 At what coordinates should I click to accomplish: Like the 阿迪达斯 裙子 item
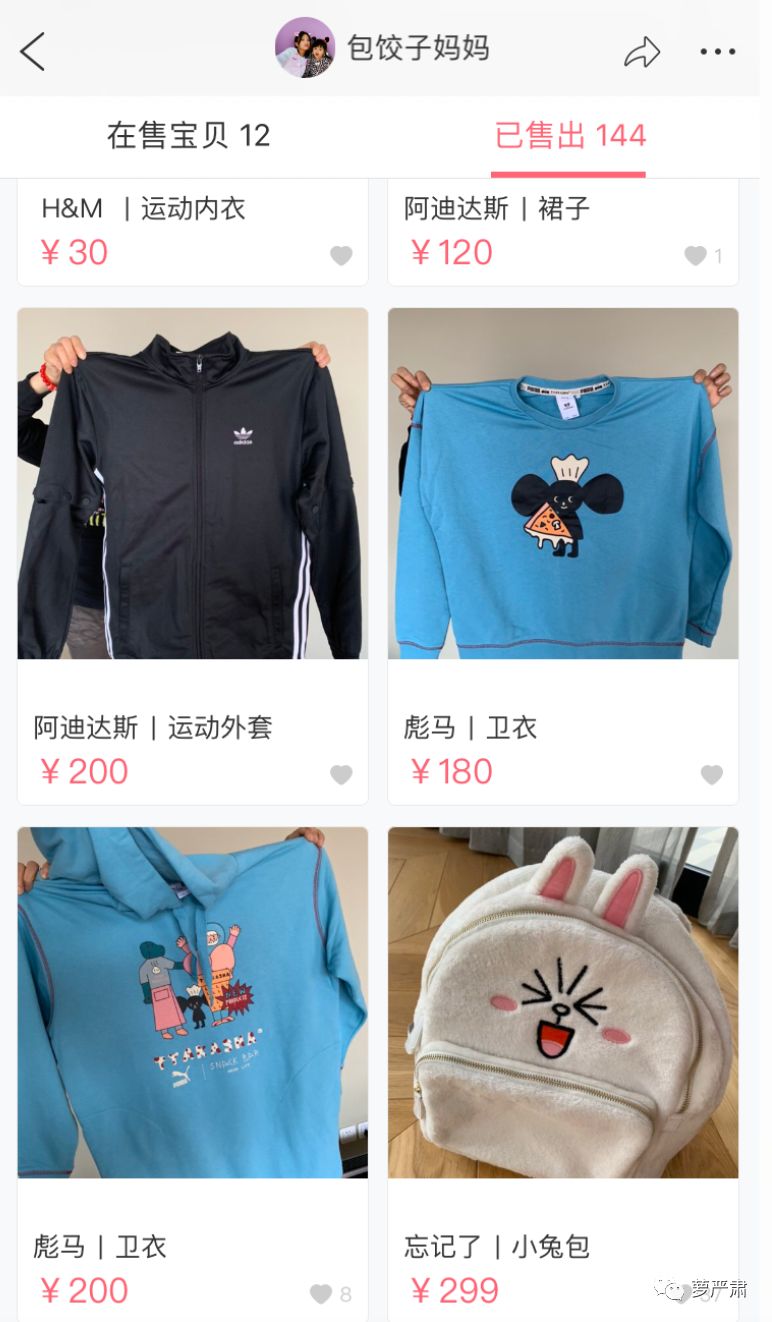[696, 256]
